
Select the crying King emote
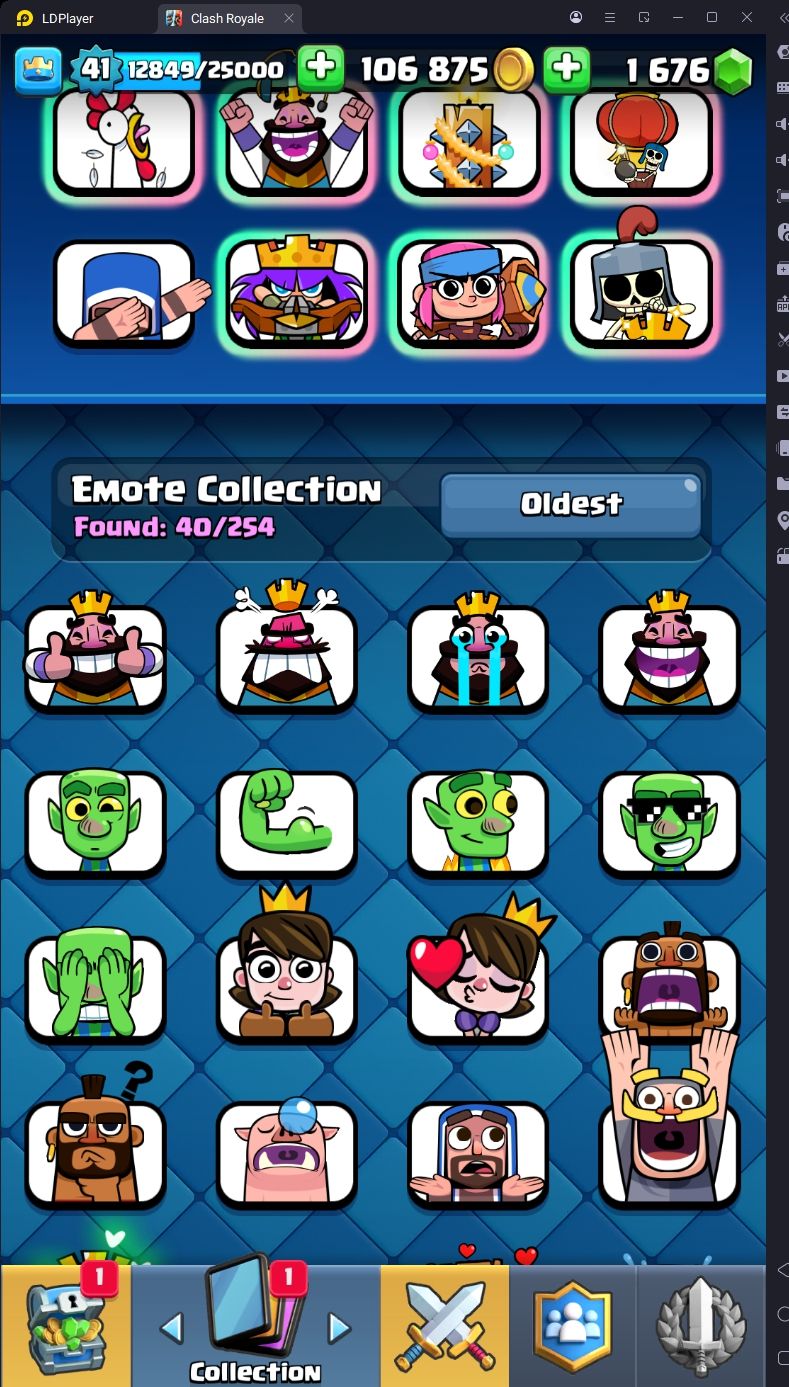pos(478,657)
